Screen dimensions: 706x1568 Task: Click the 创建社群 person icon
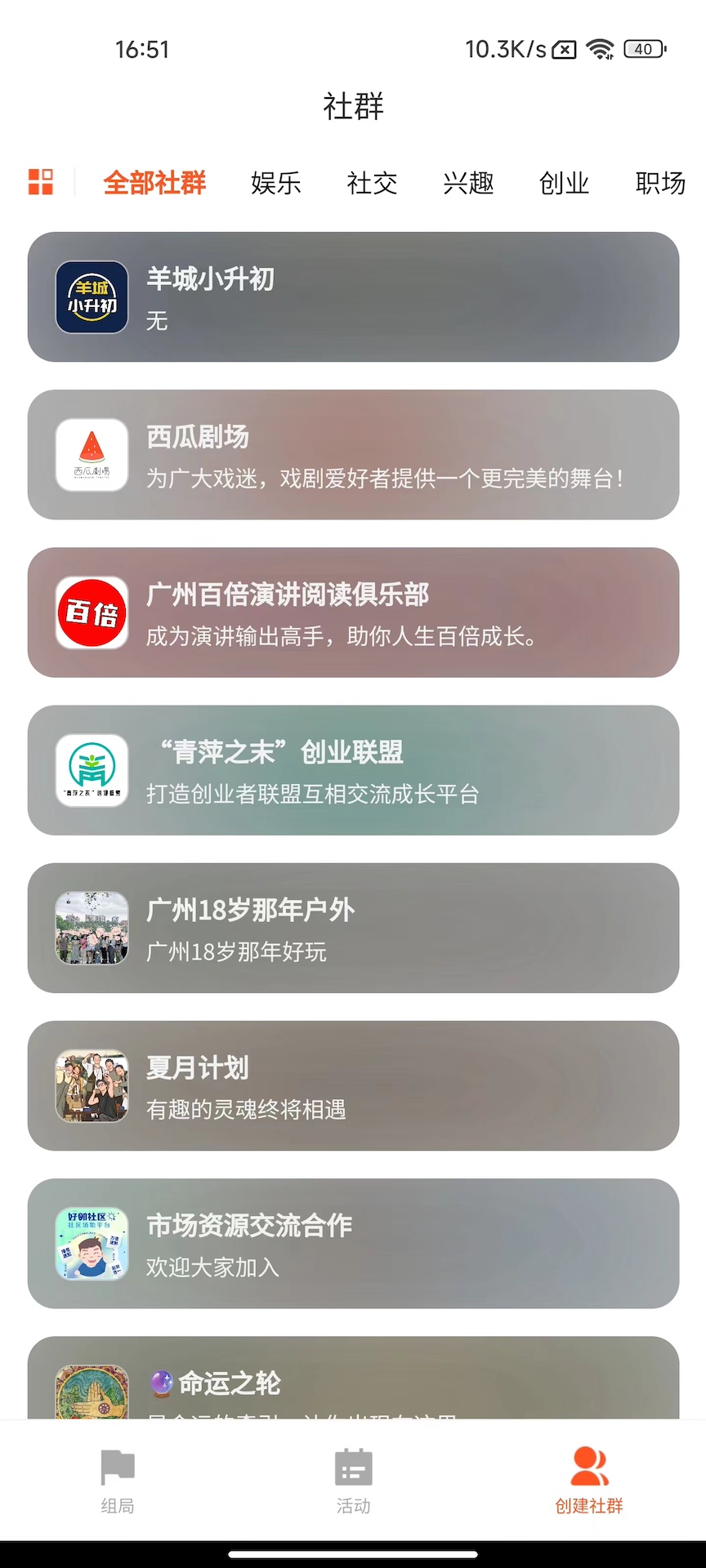point(587,1467)
